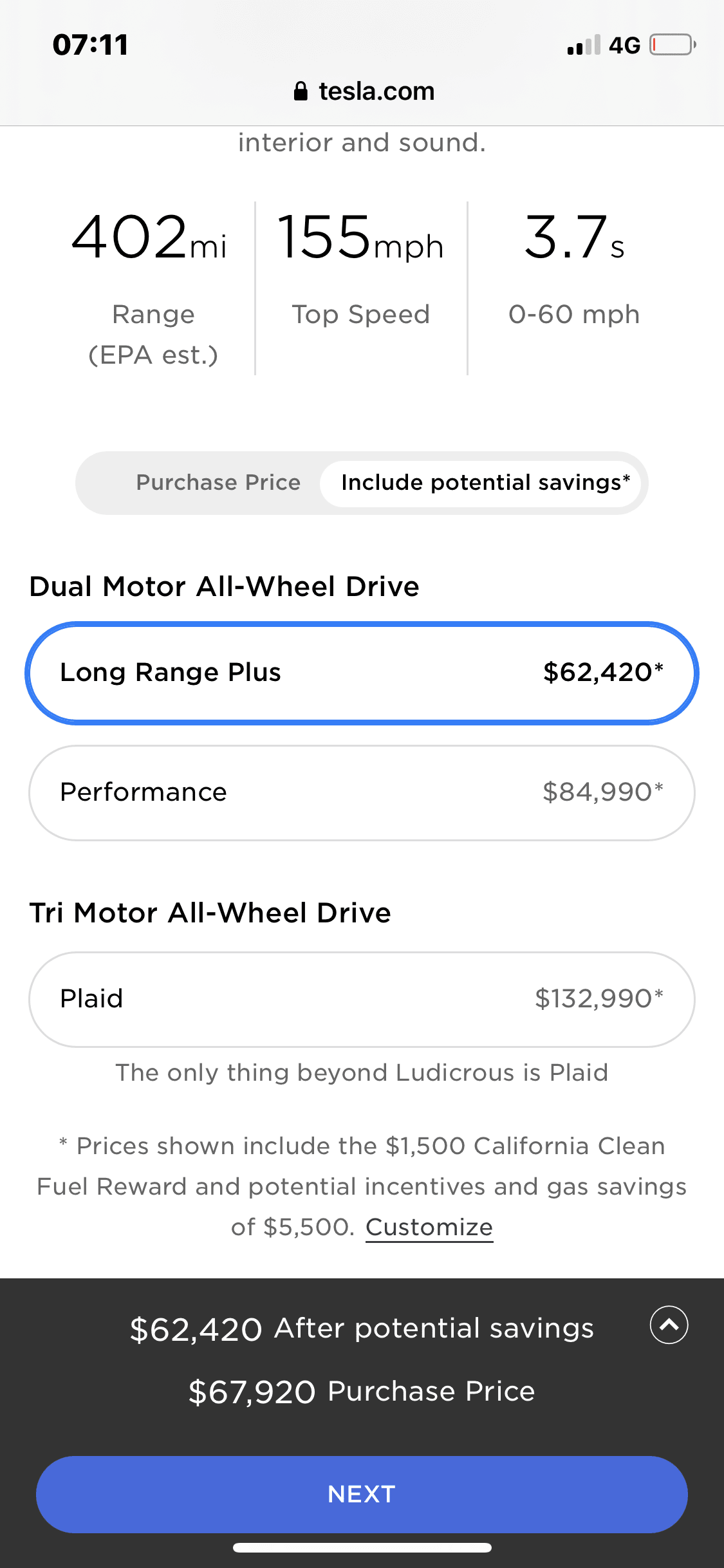Tap the NEXT button
Image resolution: width=724 pixels, height=1568 pixels.
[x=362, y=1494]
